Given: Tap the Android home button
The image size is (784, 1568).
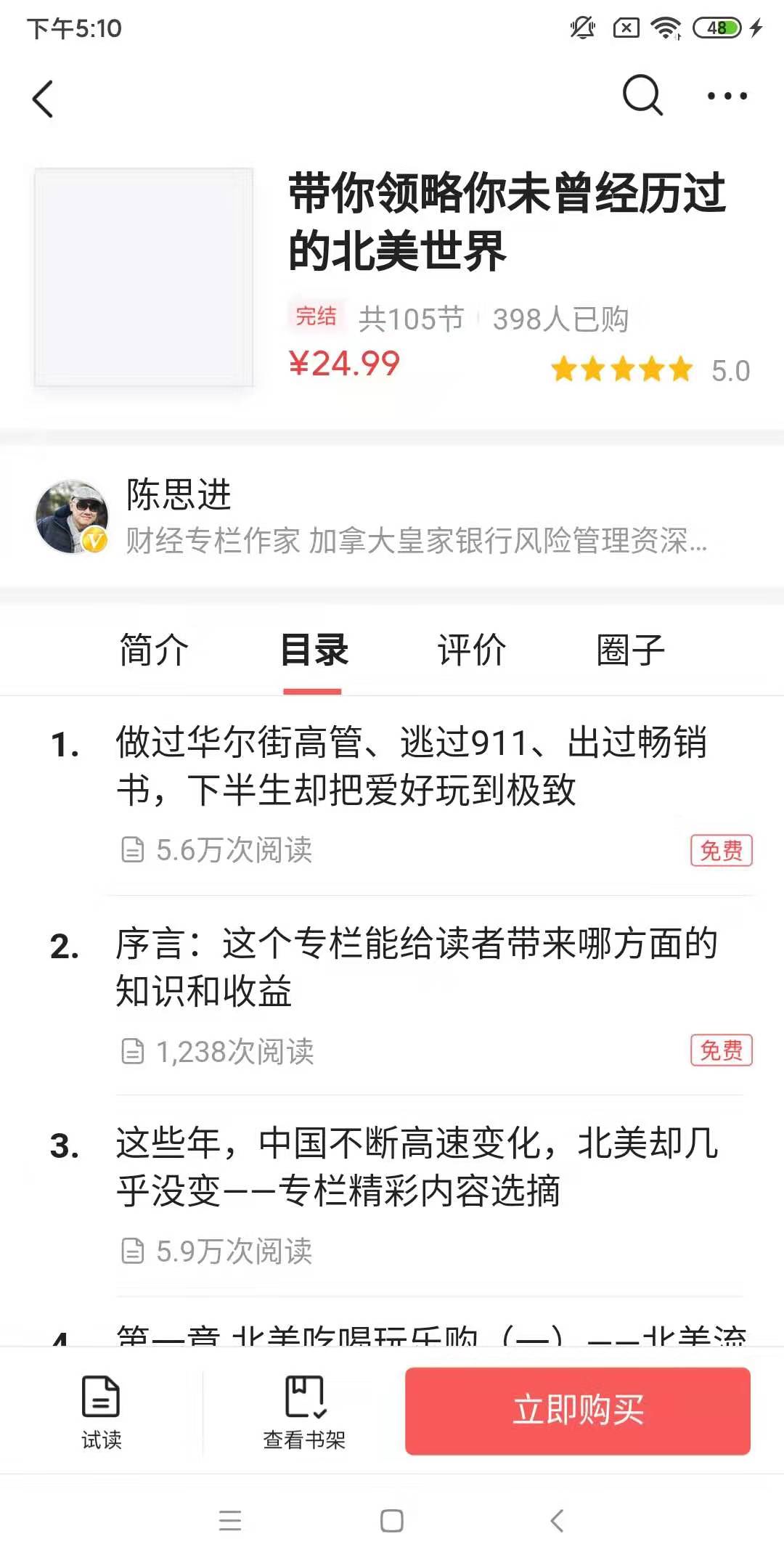Looking at the screenshot, I should [392, 1519].
